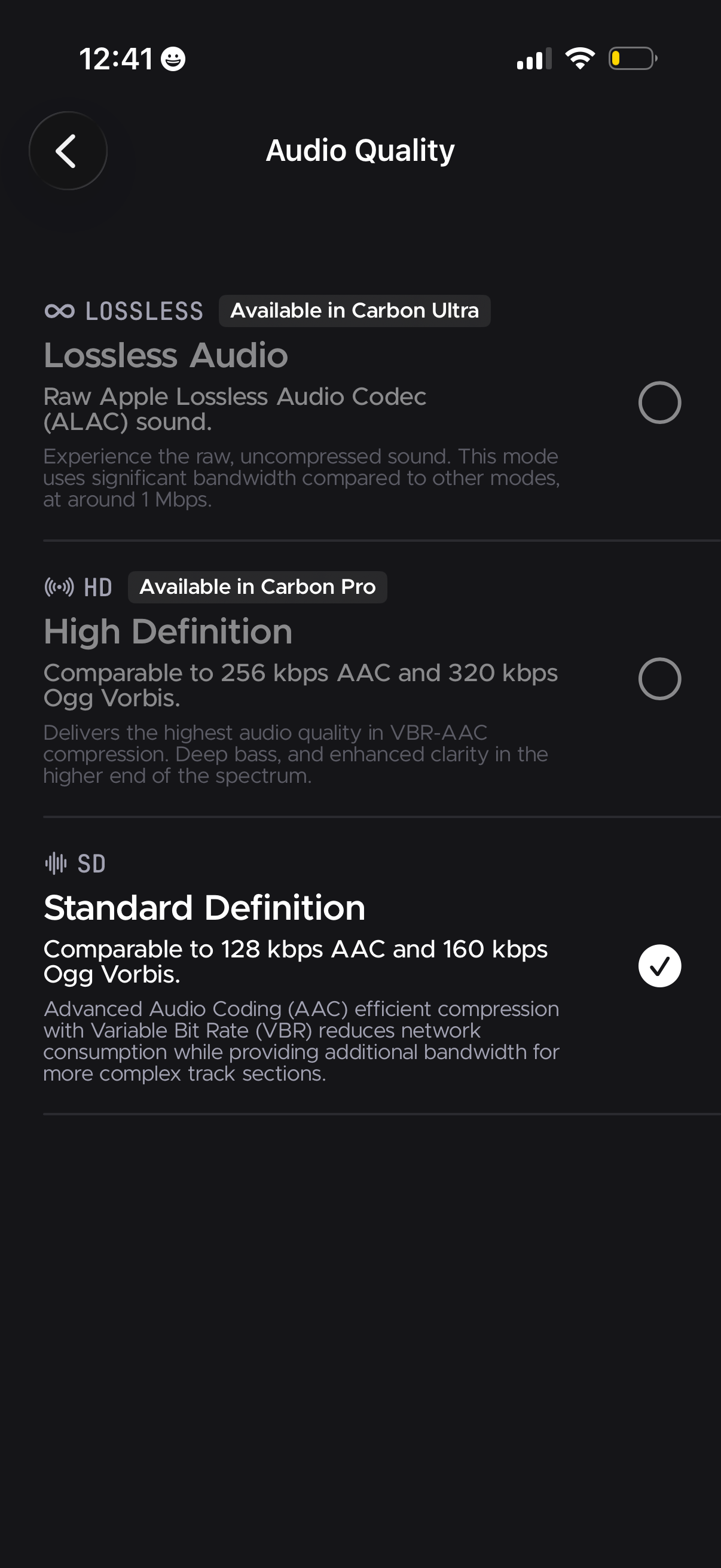Tap the LOSSLESS label text

coord(144,310)
